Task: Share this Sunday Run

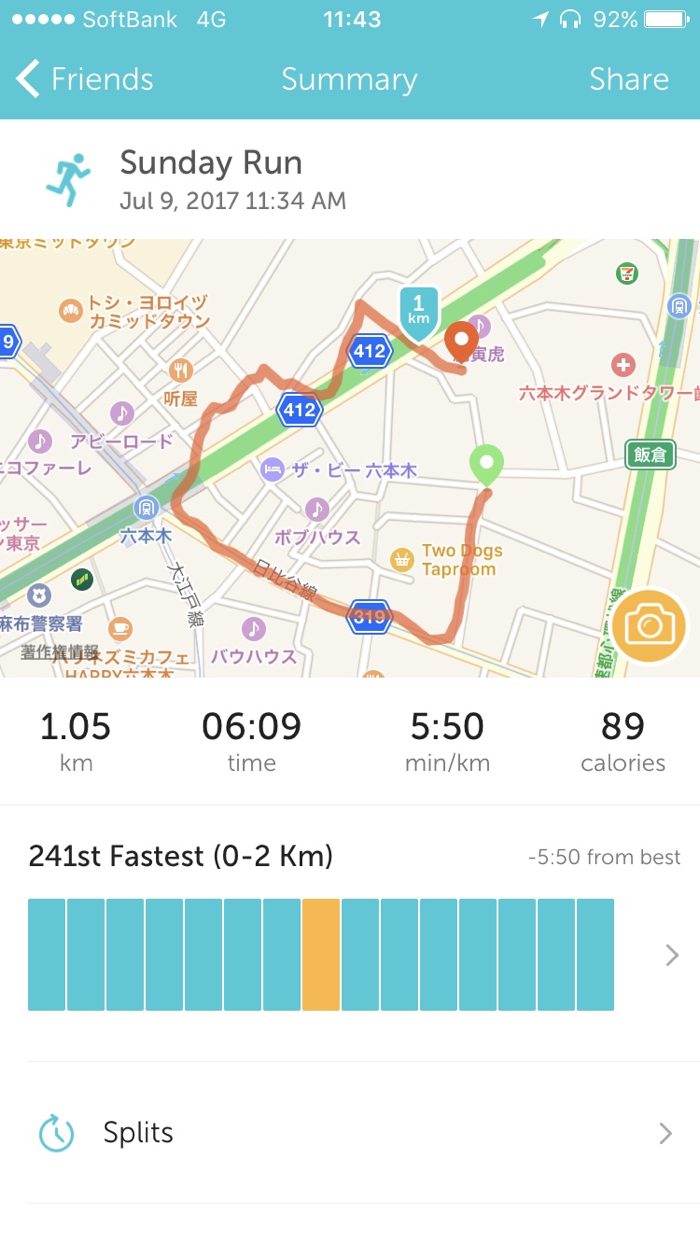Action: 628,79
